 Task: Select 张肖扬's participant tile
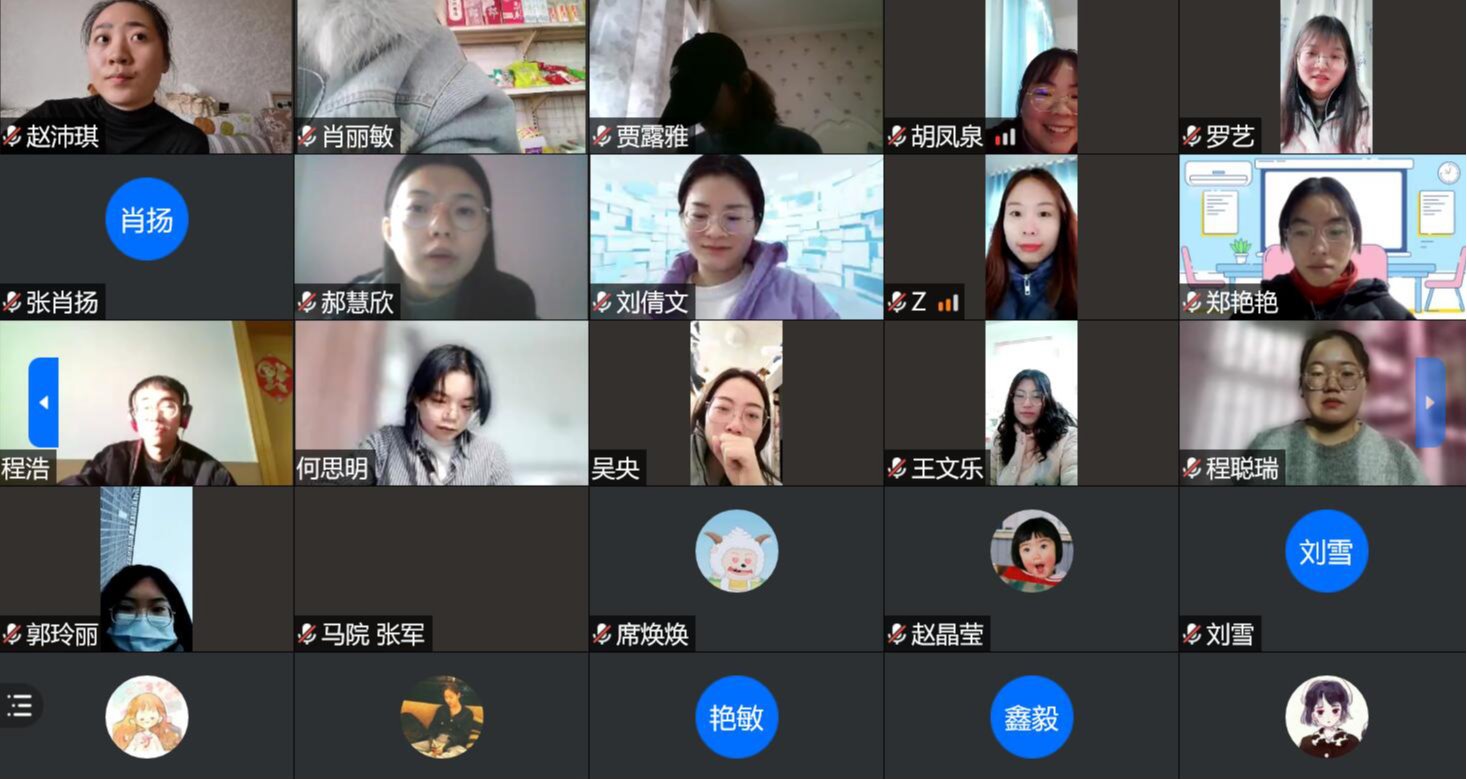[x=146, y=236]
